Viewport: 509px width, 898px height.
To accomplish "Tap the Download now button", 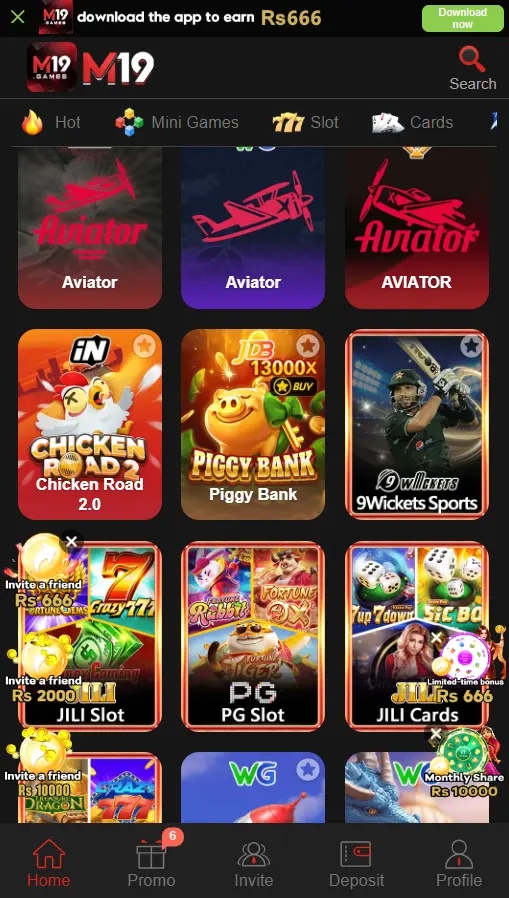I will tap(463, 18).
